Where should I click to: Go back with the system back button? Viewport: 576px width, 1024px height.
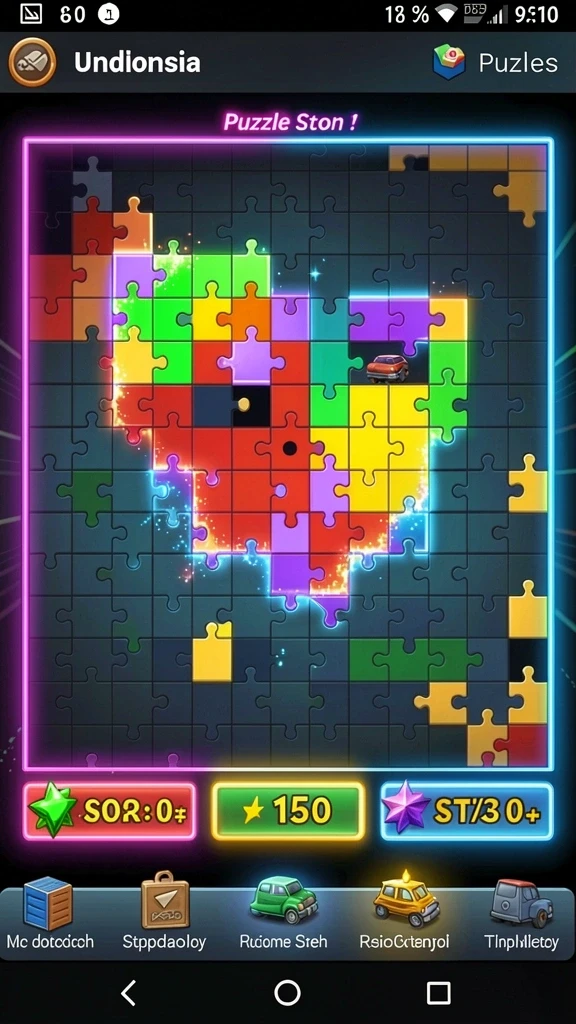129,993
